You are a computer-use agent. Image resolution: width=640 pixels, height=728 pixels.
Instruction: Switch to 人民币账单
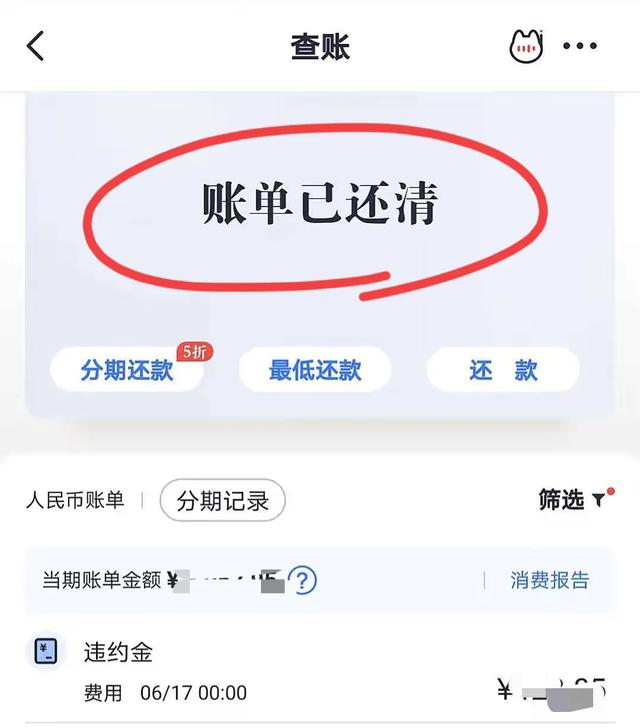click(75, 500)
